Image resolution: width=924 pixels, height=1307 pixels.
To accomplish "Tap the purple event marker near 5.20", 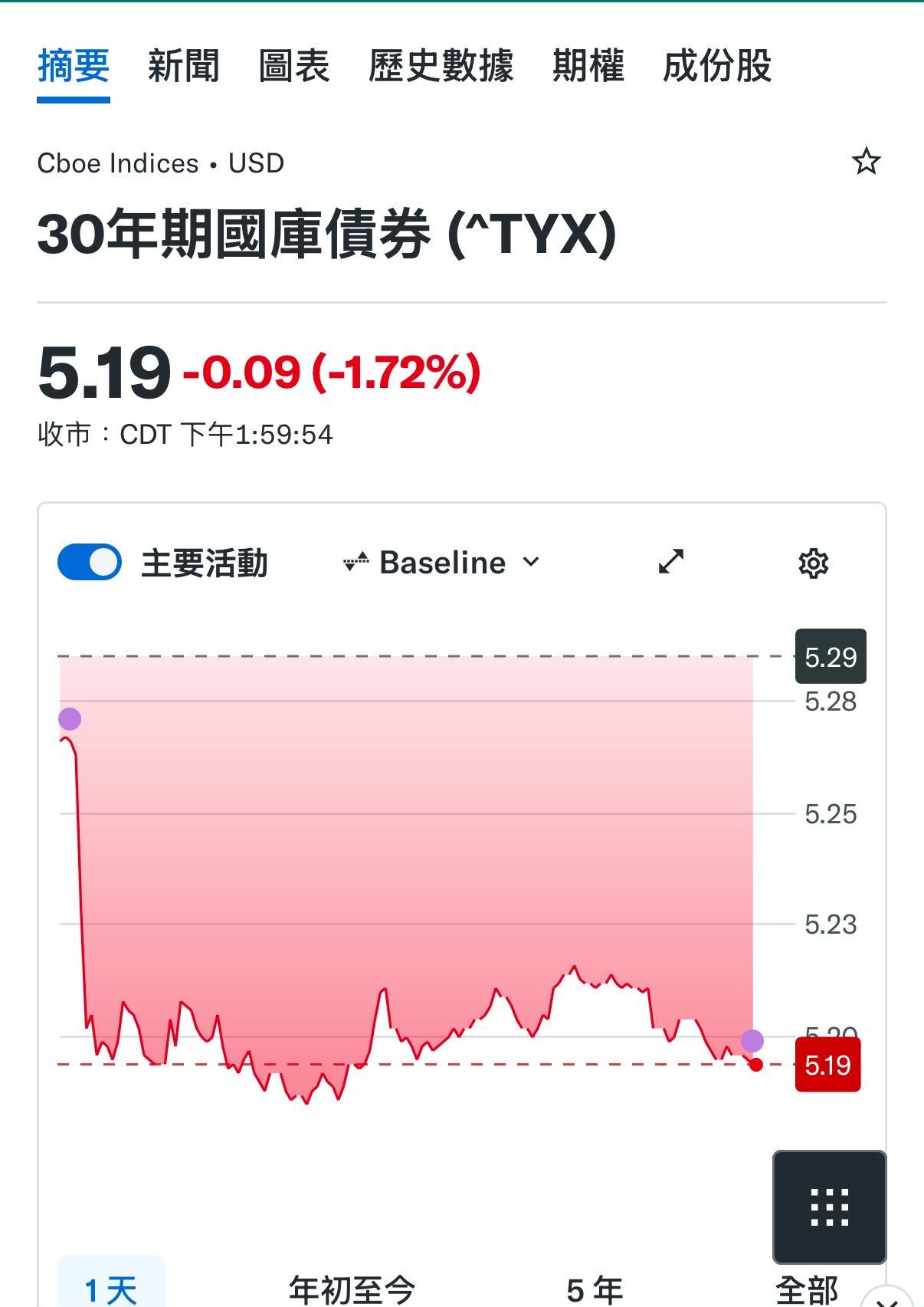I will click(x=752, y=1040).
